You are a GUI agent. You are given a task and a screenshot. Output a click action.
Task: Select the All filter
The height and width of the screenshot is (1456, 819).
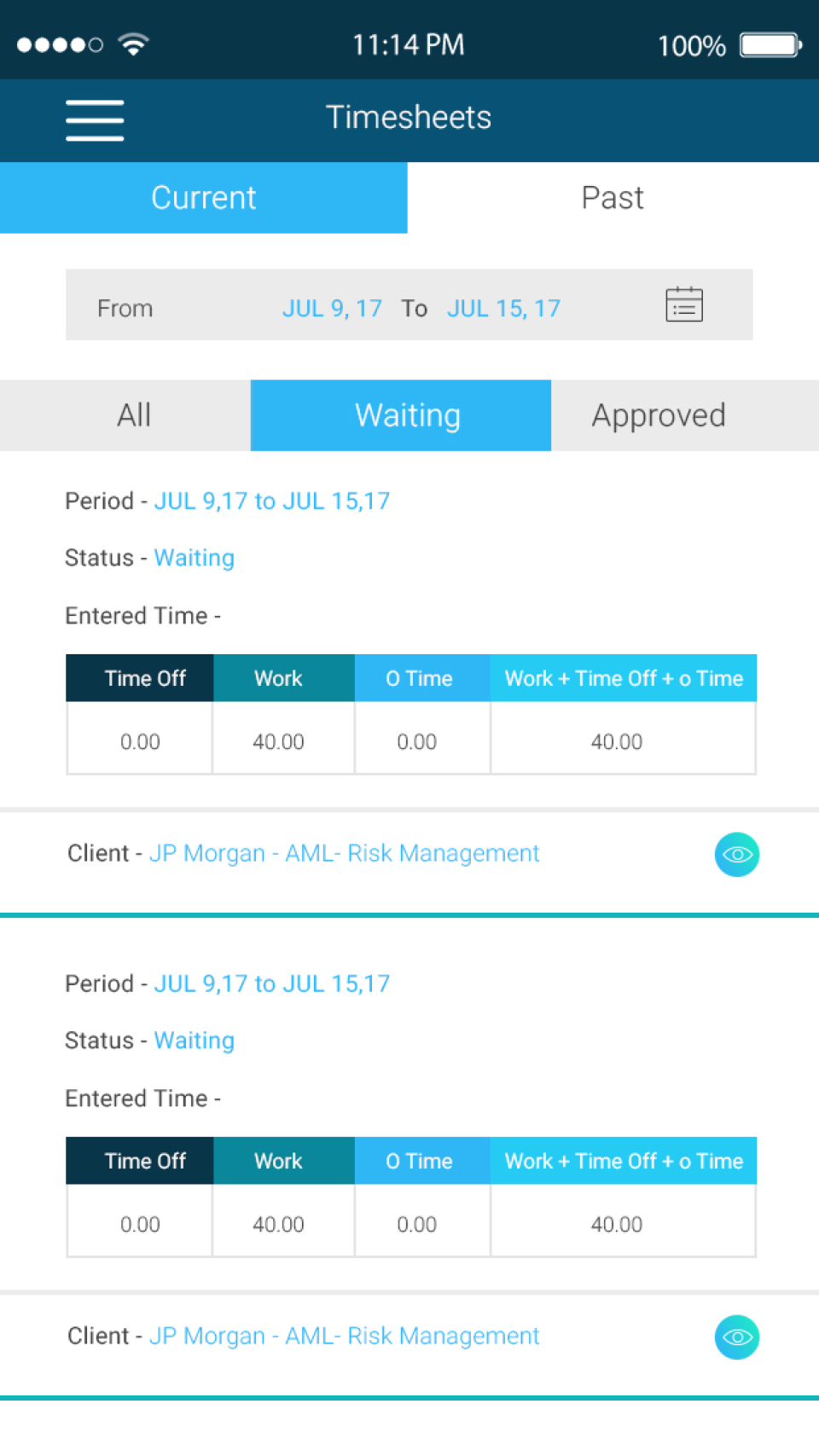134,415
